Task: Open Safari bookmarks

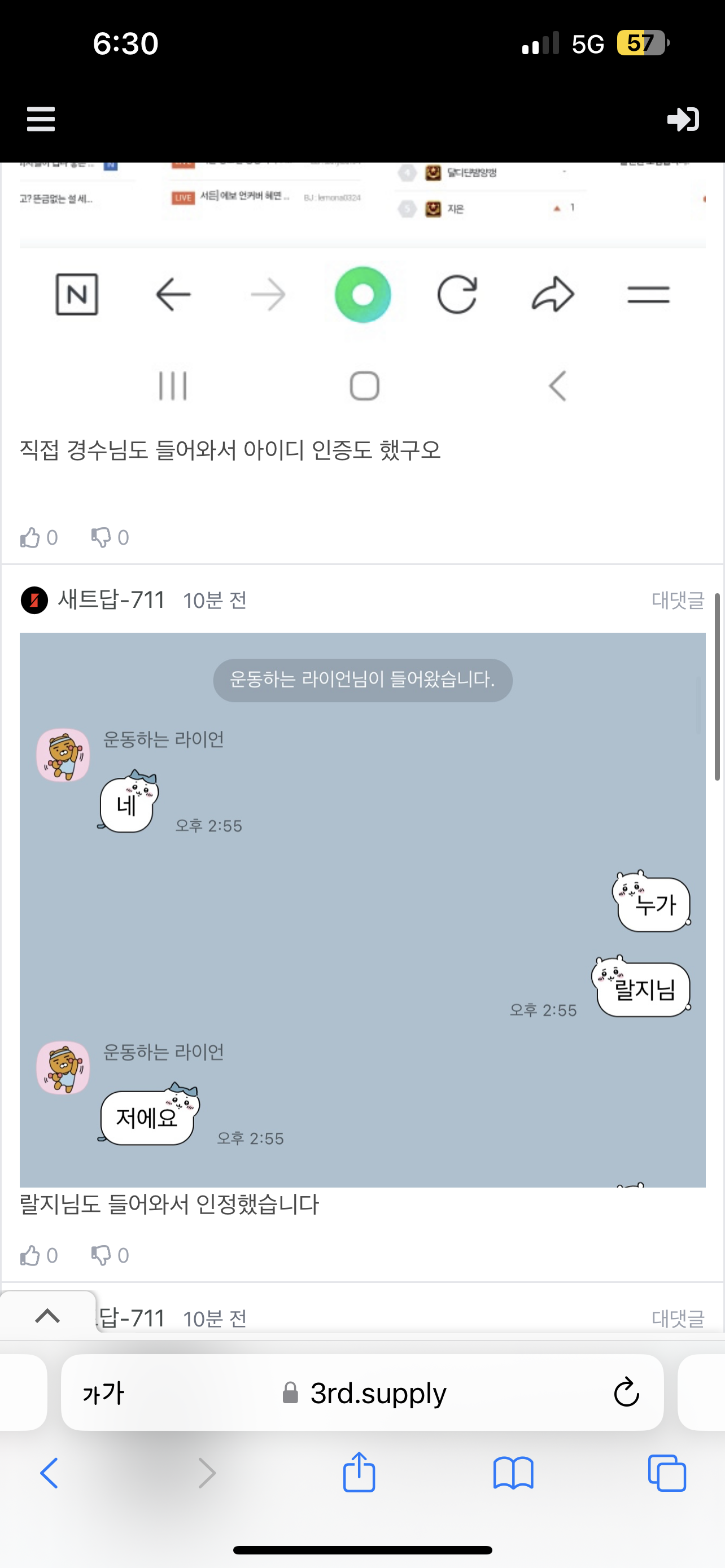Action: [513, 1473]
